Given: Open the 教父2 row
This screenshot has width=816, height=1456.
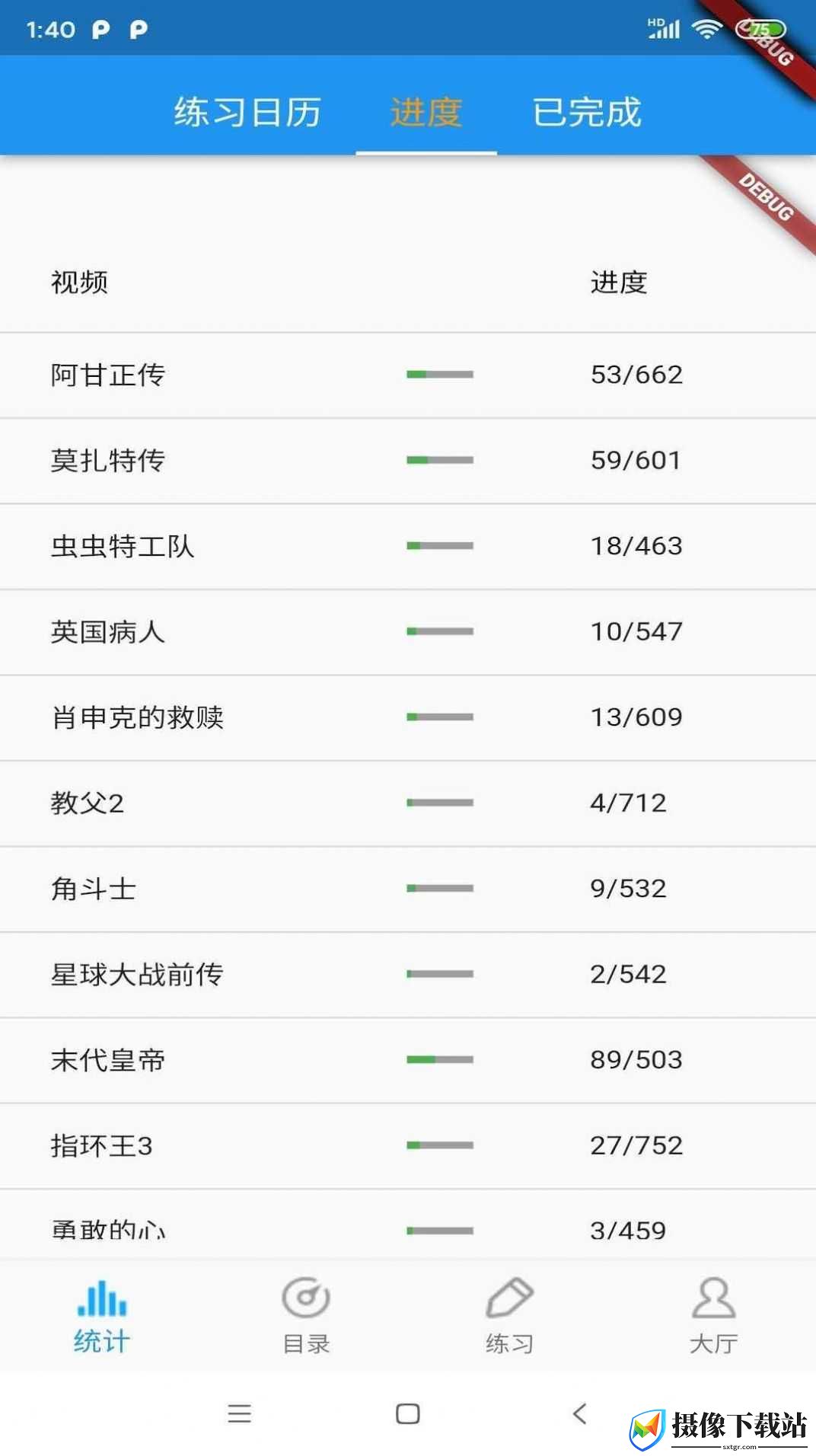Looking at the screenshot, I should [x=408, y=803].
